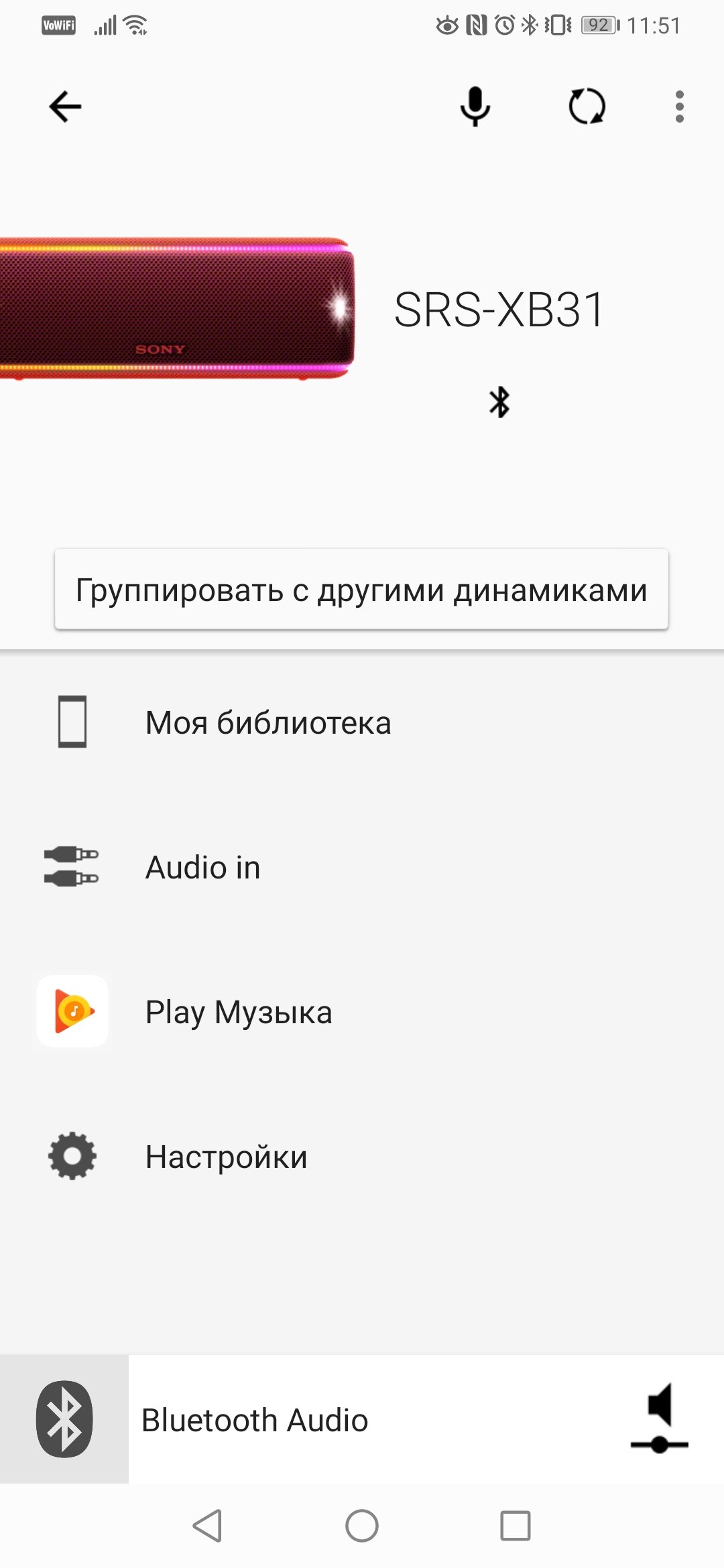The height and width of the screenshot is (1568, 724).
Task: Go back using the top arrow
Action: (65, 107)
